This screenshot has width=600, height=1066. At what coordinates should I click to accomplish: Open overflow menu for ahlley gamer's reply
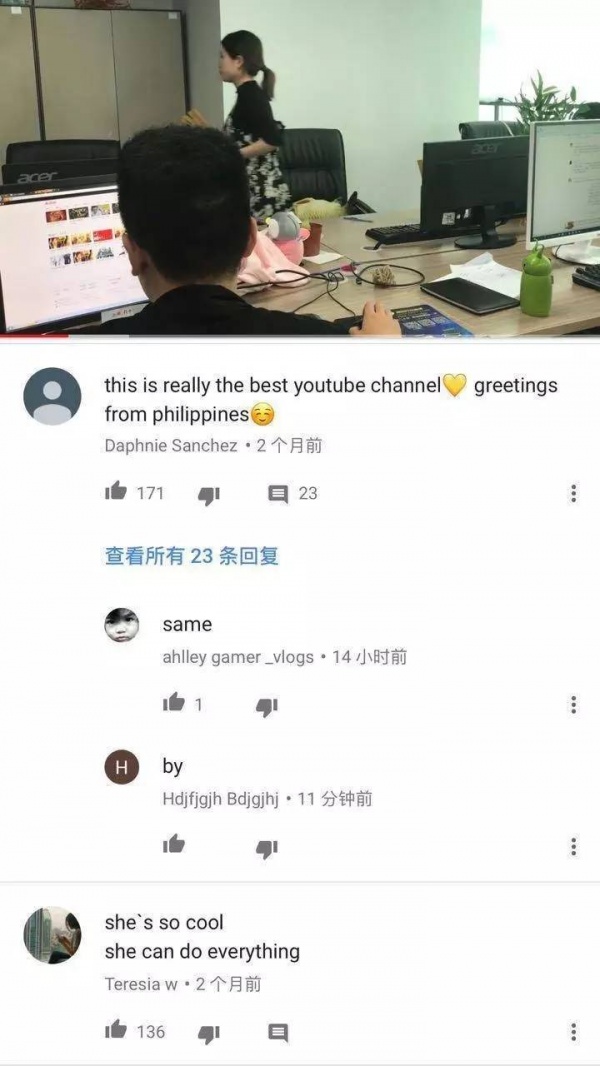573,705
